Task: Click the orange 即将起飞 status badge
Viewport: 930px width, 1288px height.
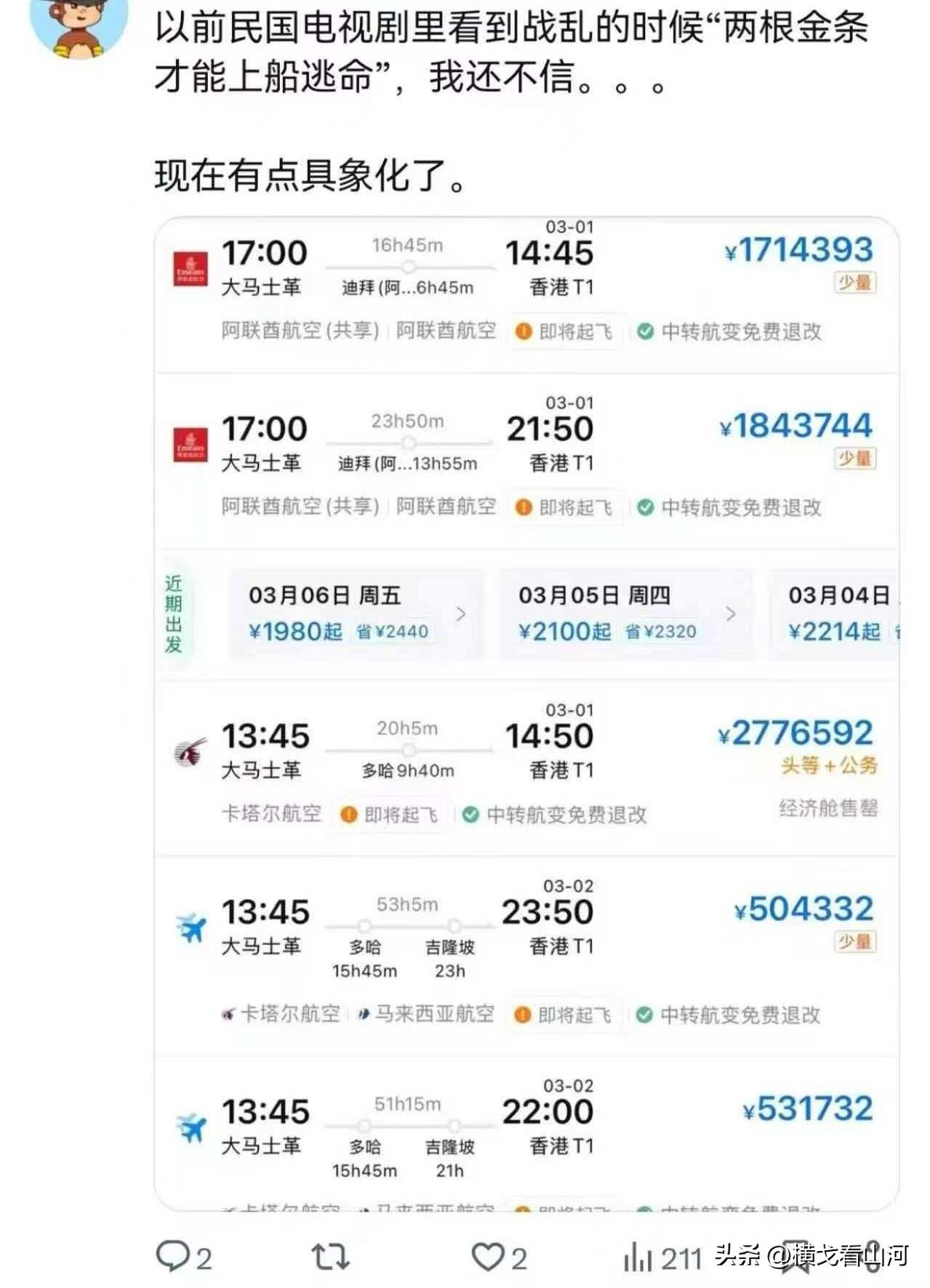Action: [x=567, y=331]
